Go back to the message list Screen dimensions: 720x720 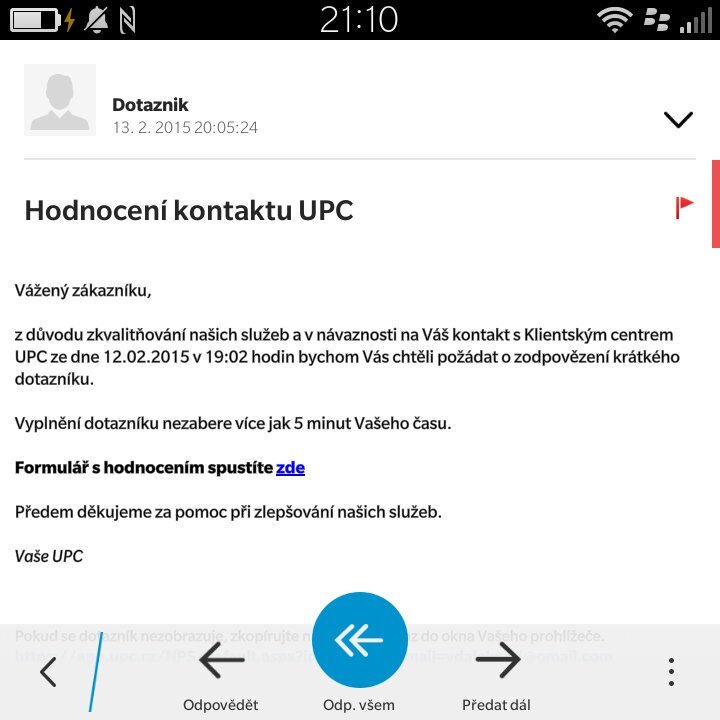pyautogui.click(x=47, y=672)
